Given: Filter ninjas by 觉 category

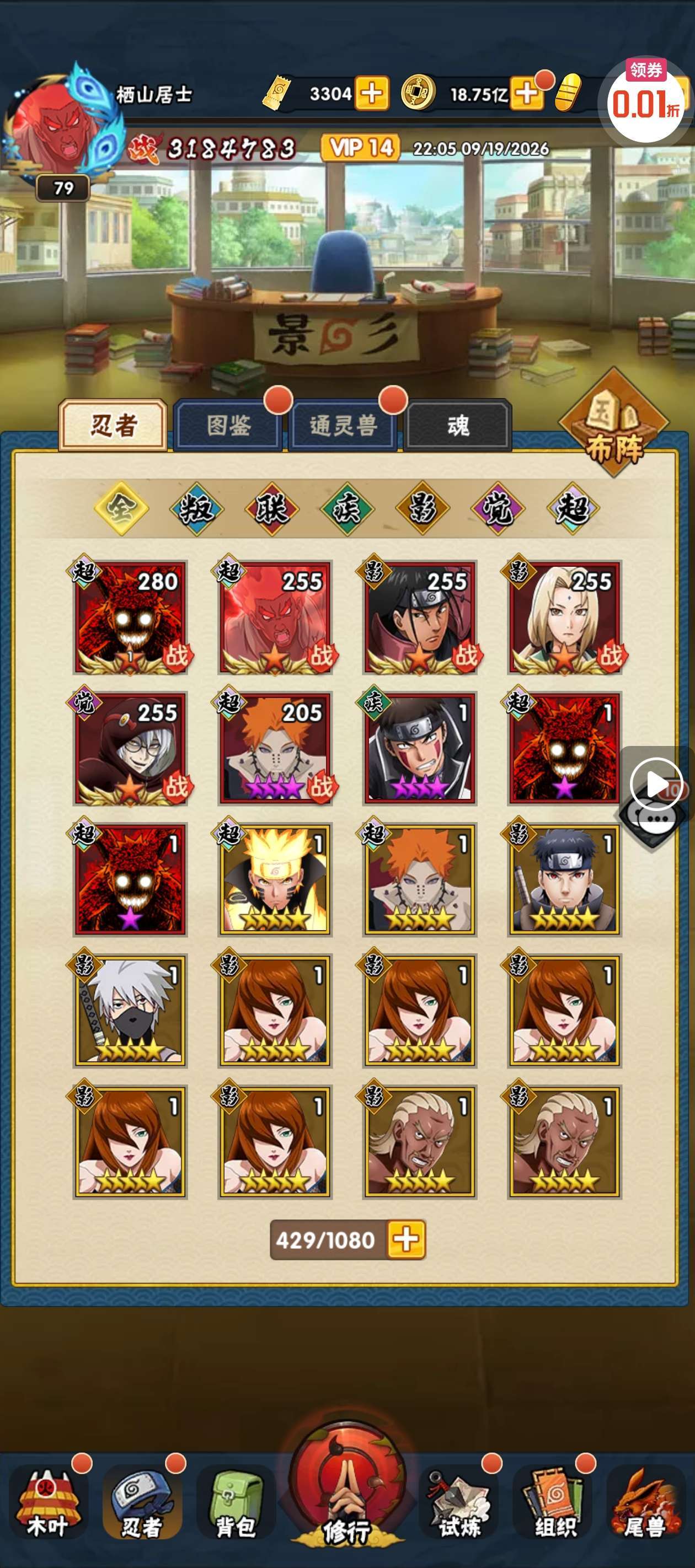Looking at the screenshot, I should (x=498, y=508).
